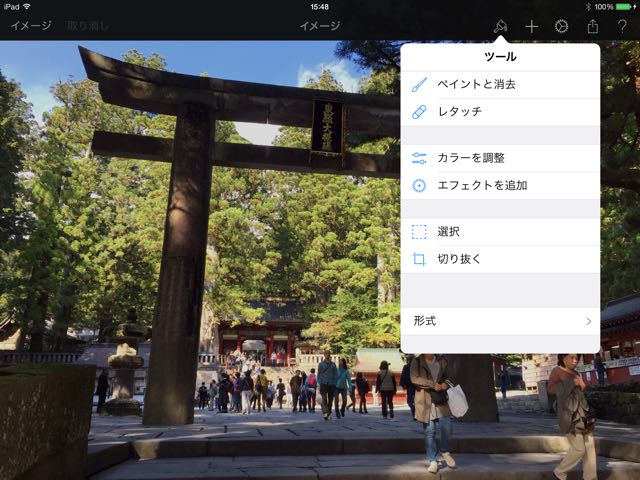
Task: Open the settings gear icon
Action: pos(561,26)
